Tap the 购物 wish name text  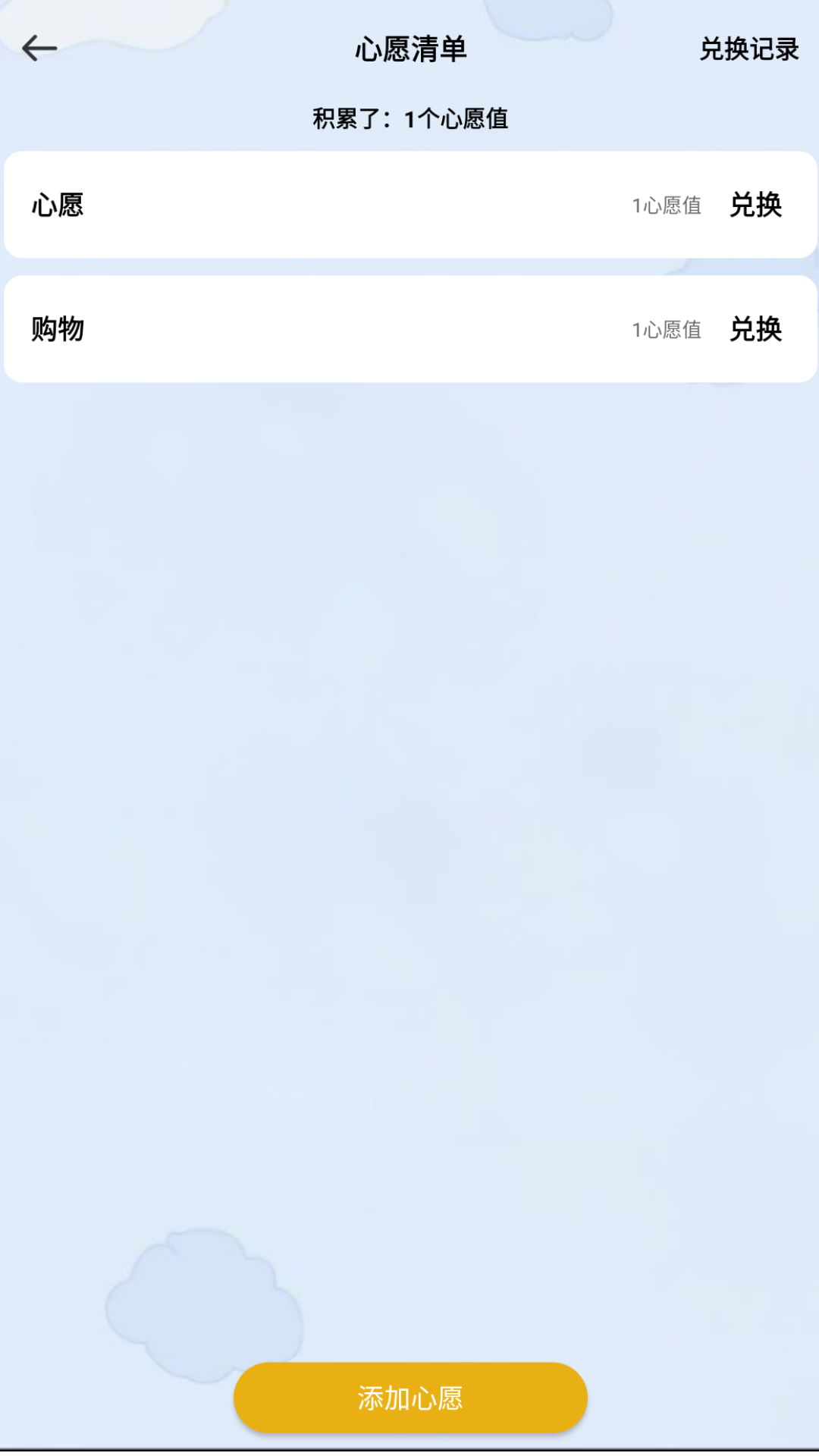[x=58, y=328]
